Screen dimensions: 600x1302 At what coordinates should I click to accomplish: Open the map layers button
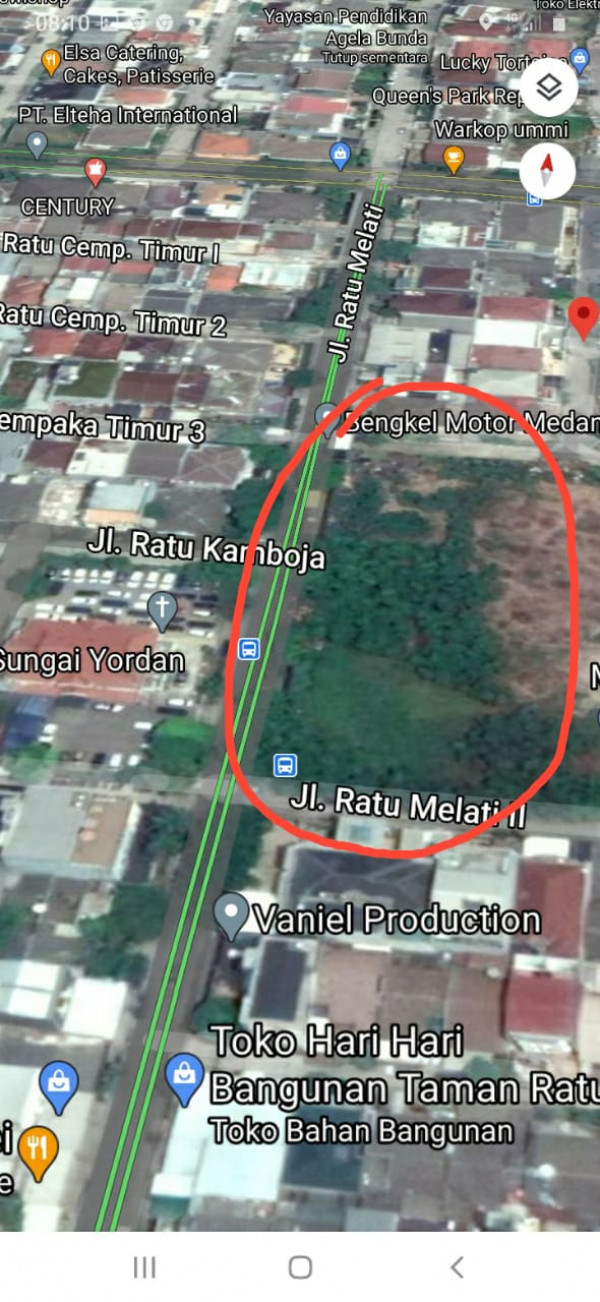[548, 88]
